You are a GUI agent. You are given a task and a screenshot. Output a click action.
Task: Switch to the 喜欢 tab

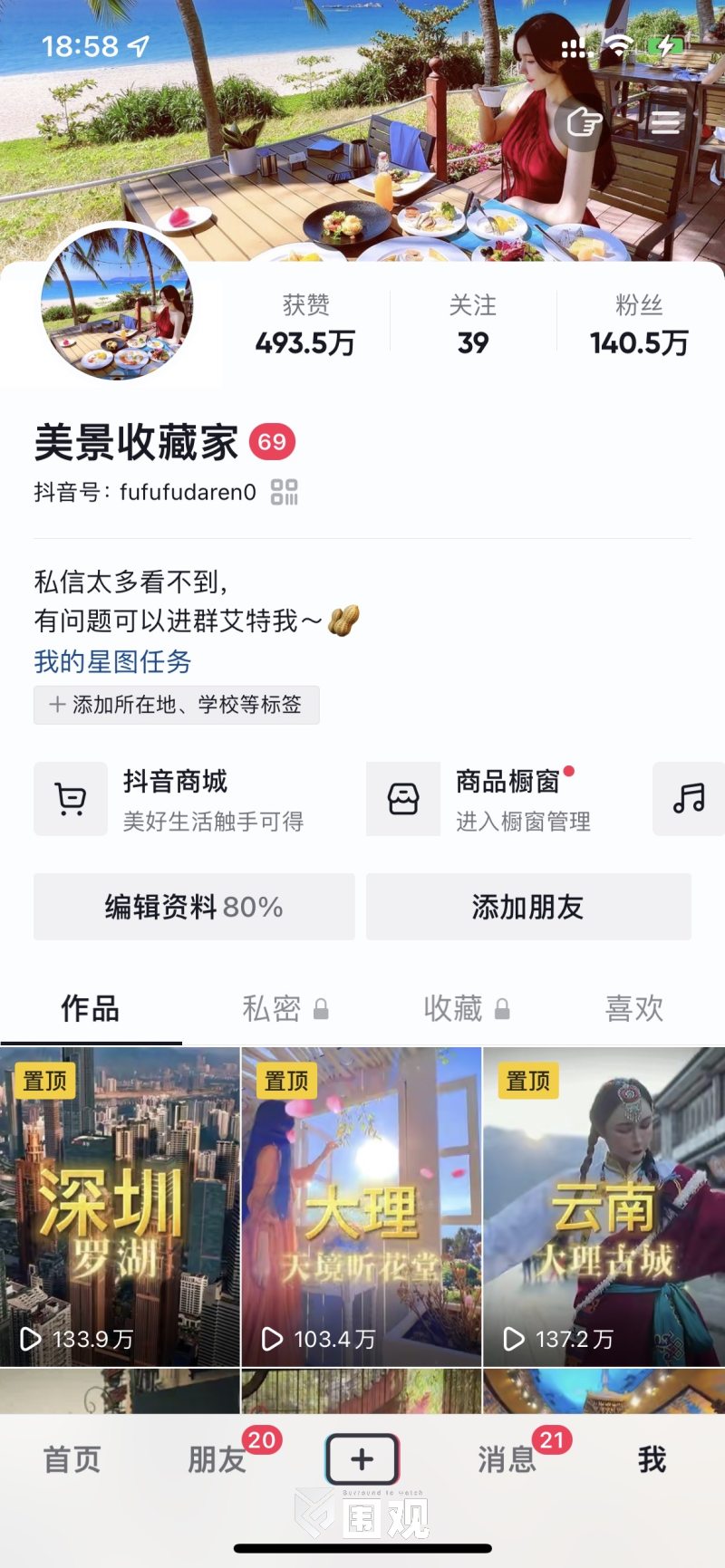point(634,1008)
